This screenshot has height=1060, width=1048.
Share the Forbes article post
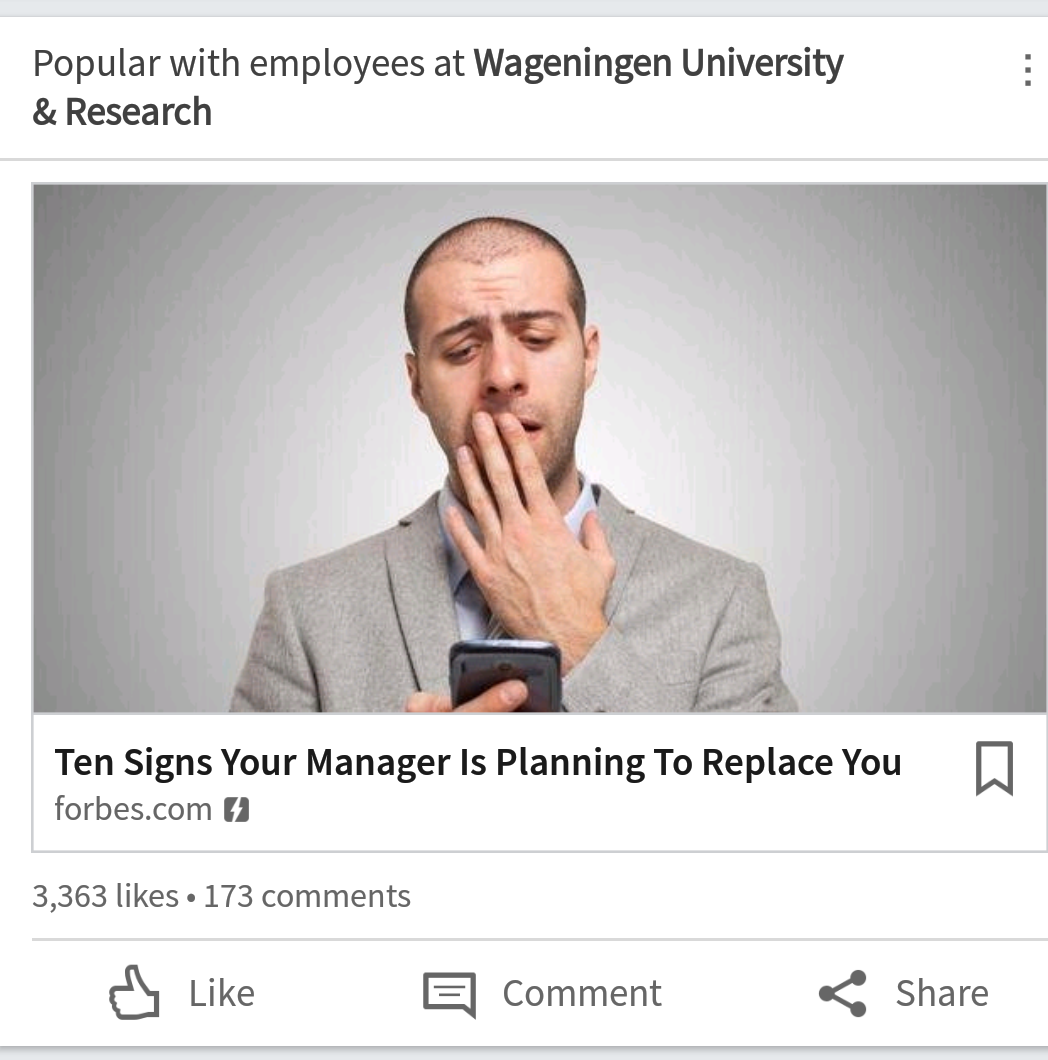click(x=903, y=993)
